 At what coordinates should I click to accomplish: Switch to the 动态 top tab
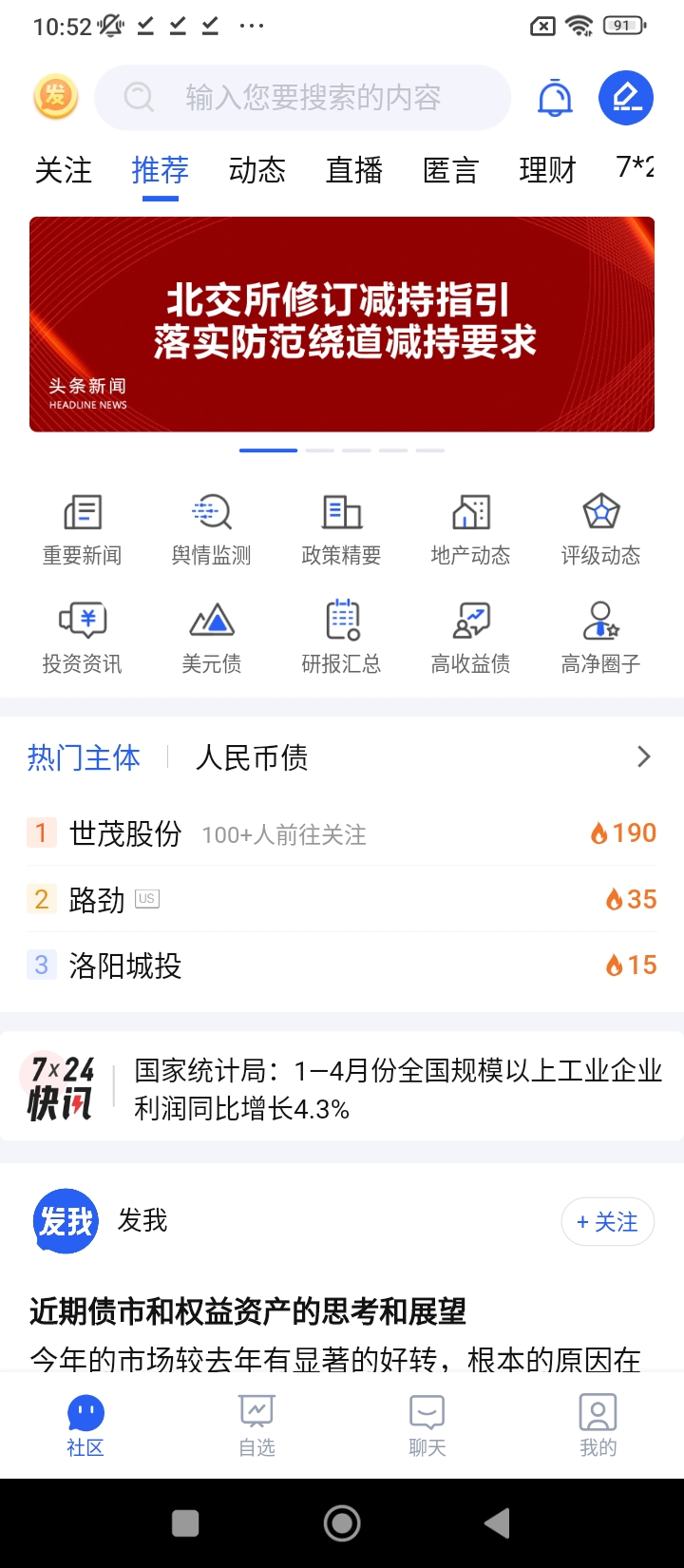click(257, 171)
